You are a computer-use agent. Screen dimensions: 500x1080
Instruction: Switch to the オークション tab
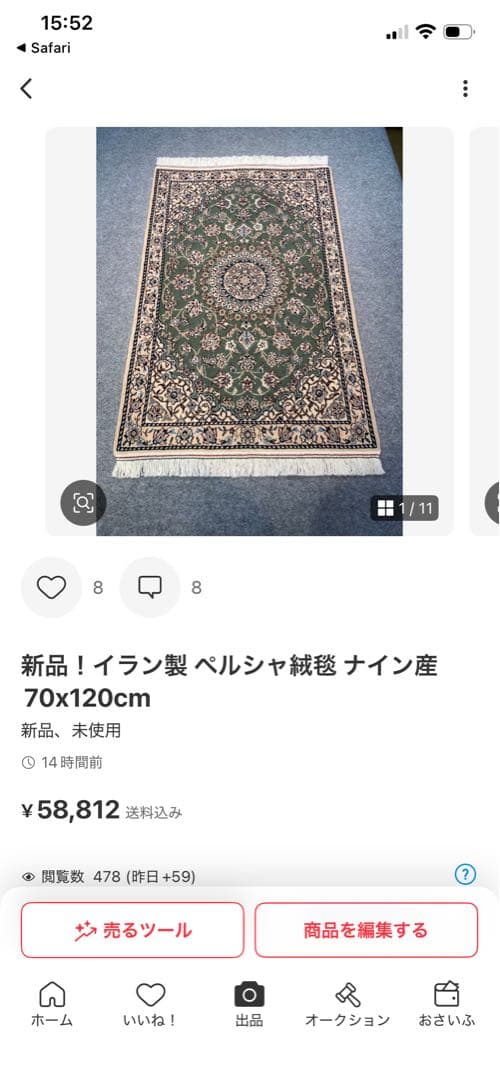coord(348,1005)
